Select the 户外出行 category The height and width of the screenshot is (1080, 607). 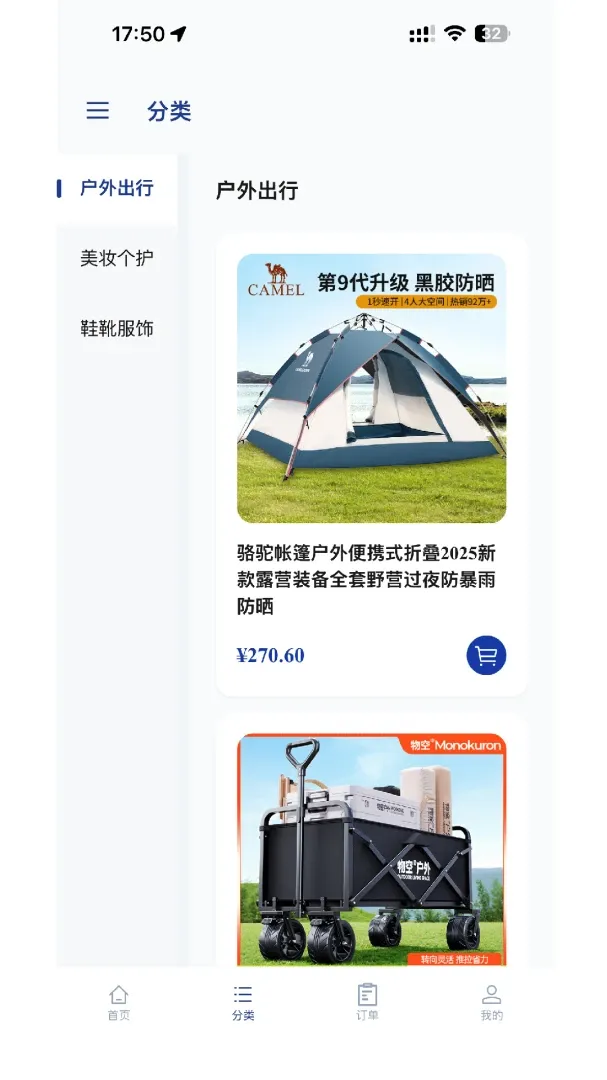tap(116, 188)
